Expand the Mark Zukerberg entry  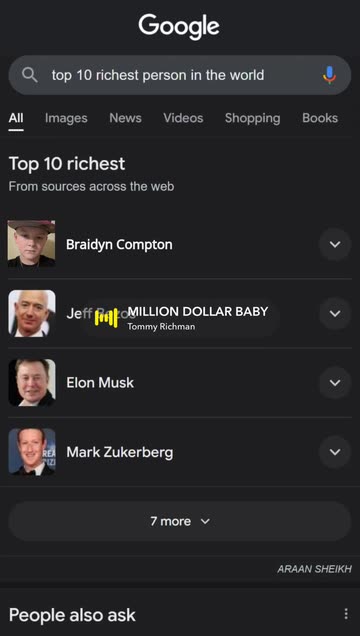click(334, 452)
